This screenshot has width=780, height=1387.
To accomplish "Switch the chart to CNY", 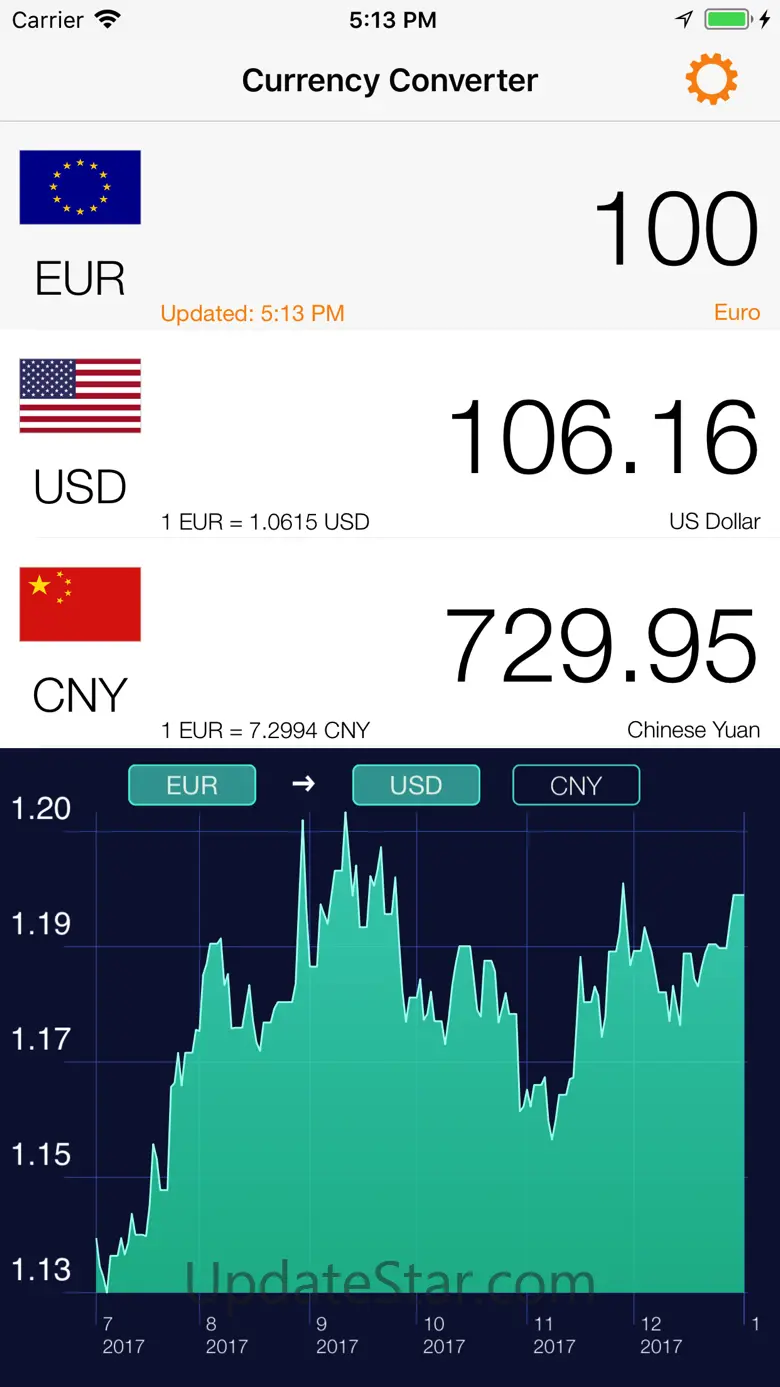I will coord(575,785).
